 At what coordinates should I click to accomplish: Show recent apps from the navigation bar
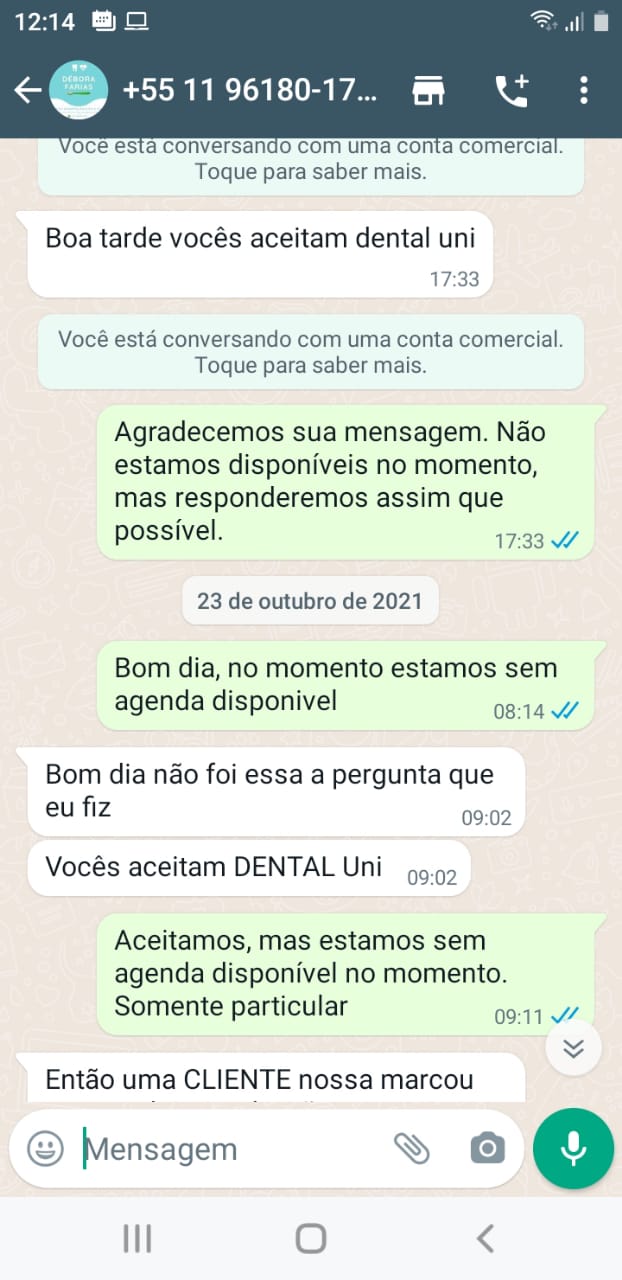137,1239
